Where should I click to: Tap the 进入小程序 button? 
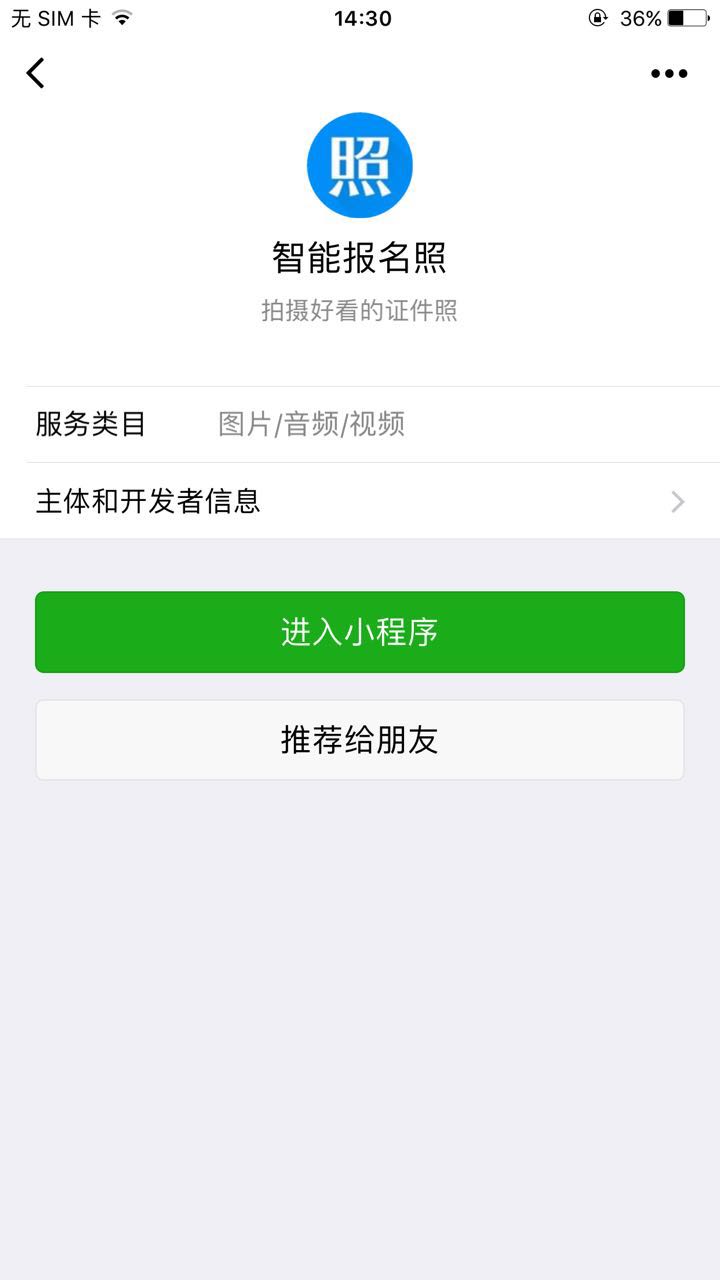pos(360,632)
